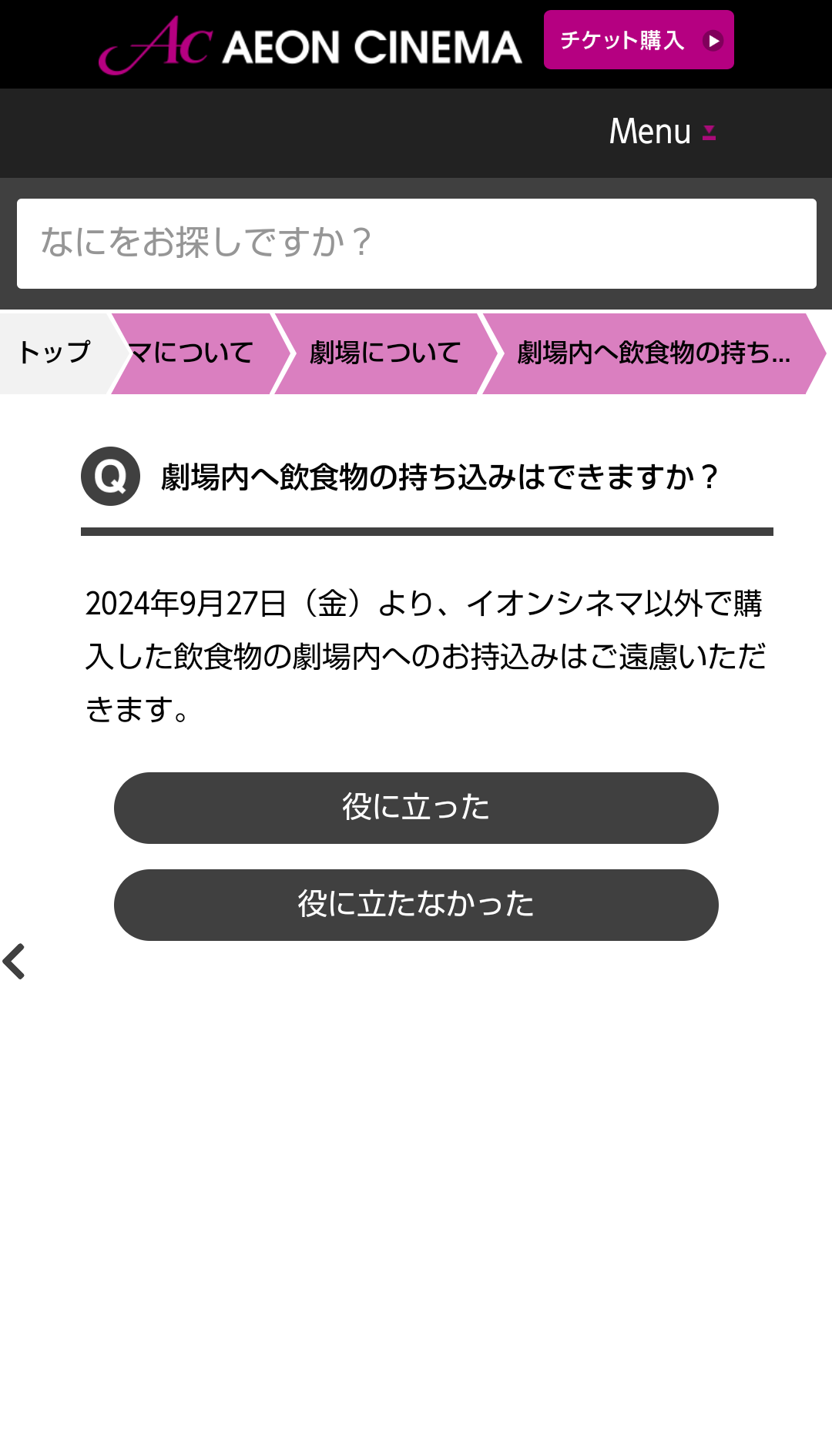Expand the Menu dropdown

point(663,132)
